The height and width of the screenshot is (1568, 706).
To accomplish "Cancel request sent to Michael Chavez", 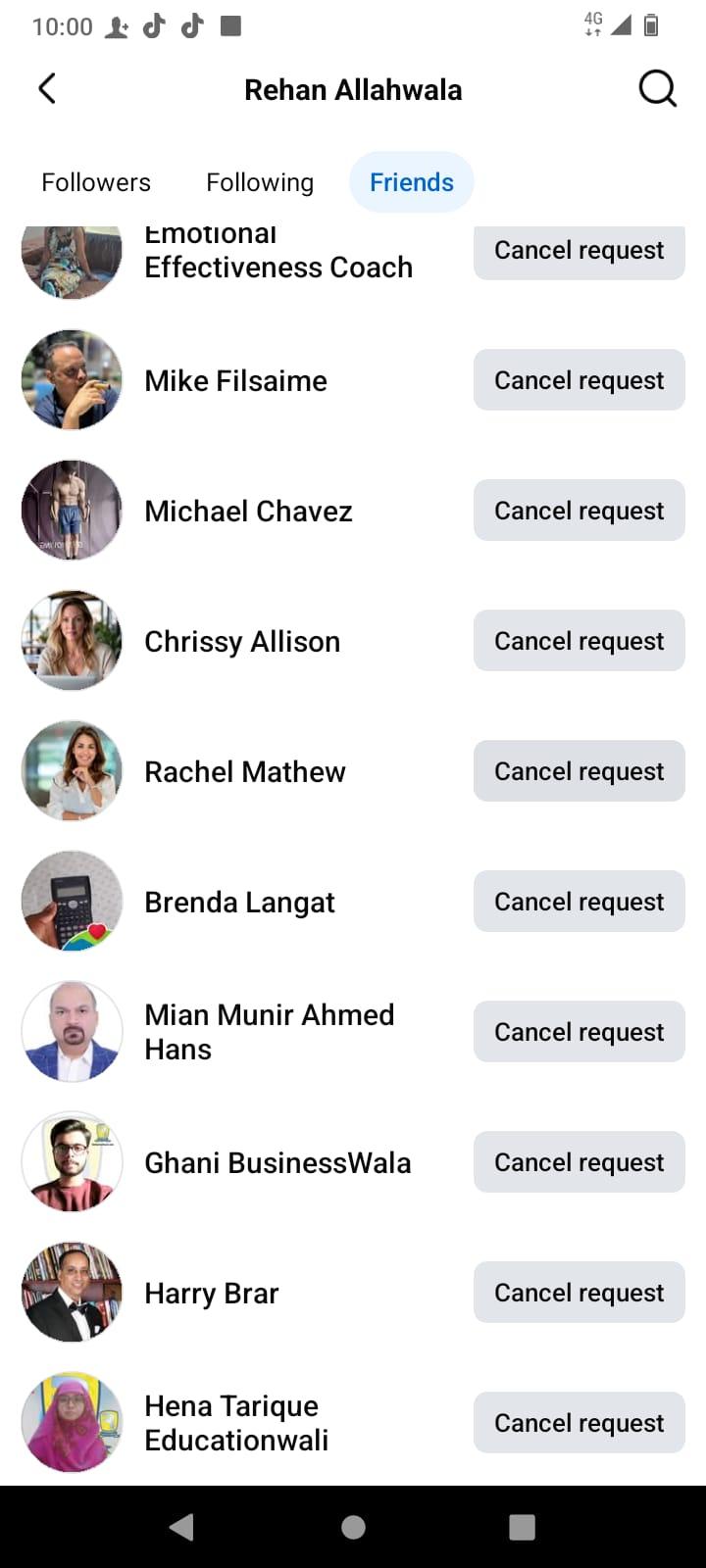I will pyautogui.click(x=579, y=511).
